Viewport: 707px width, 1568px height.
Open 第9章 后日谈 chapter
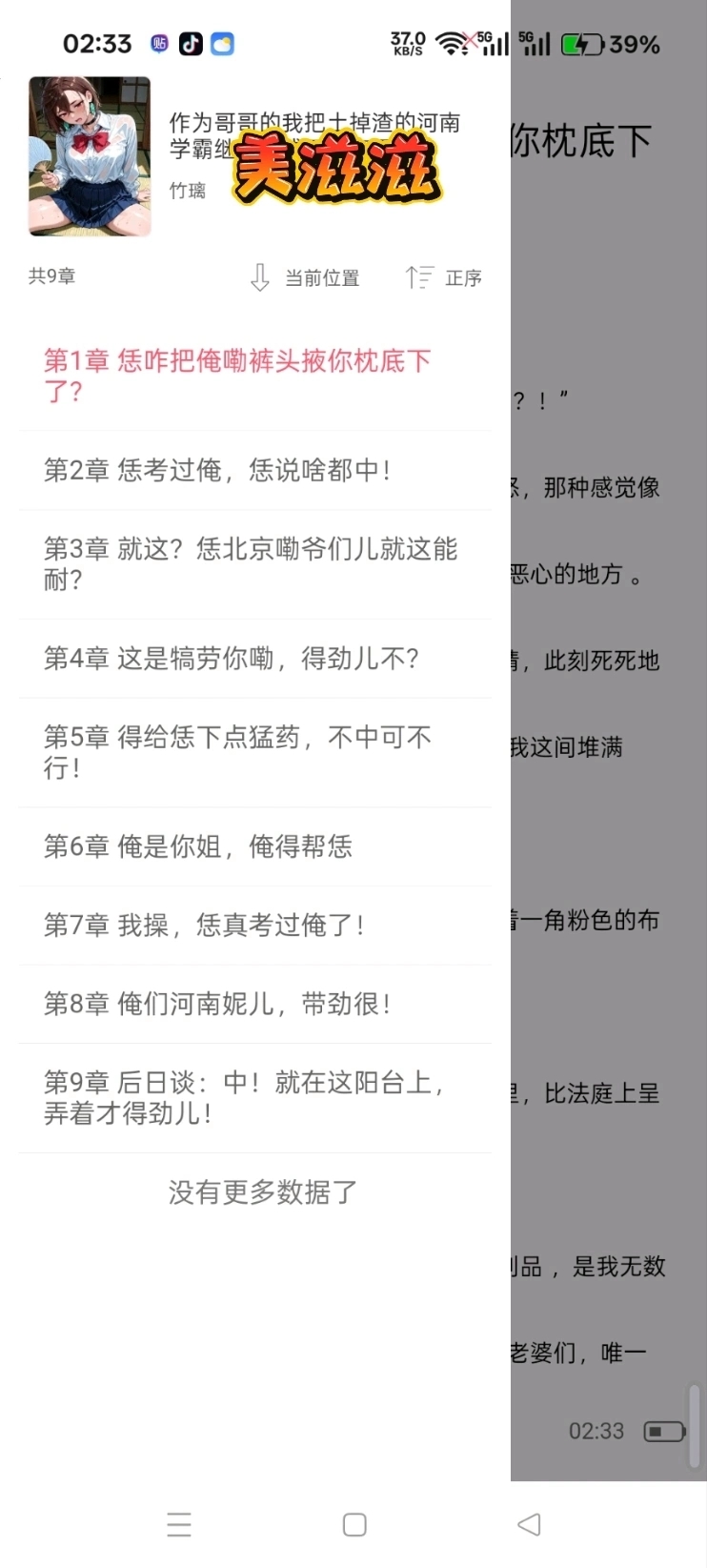255,1098
